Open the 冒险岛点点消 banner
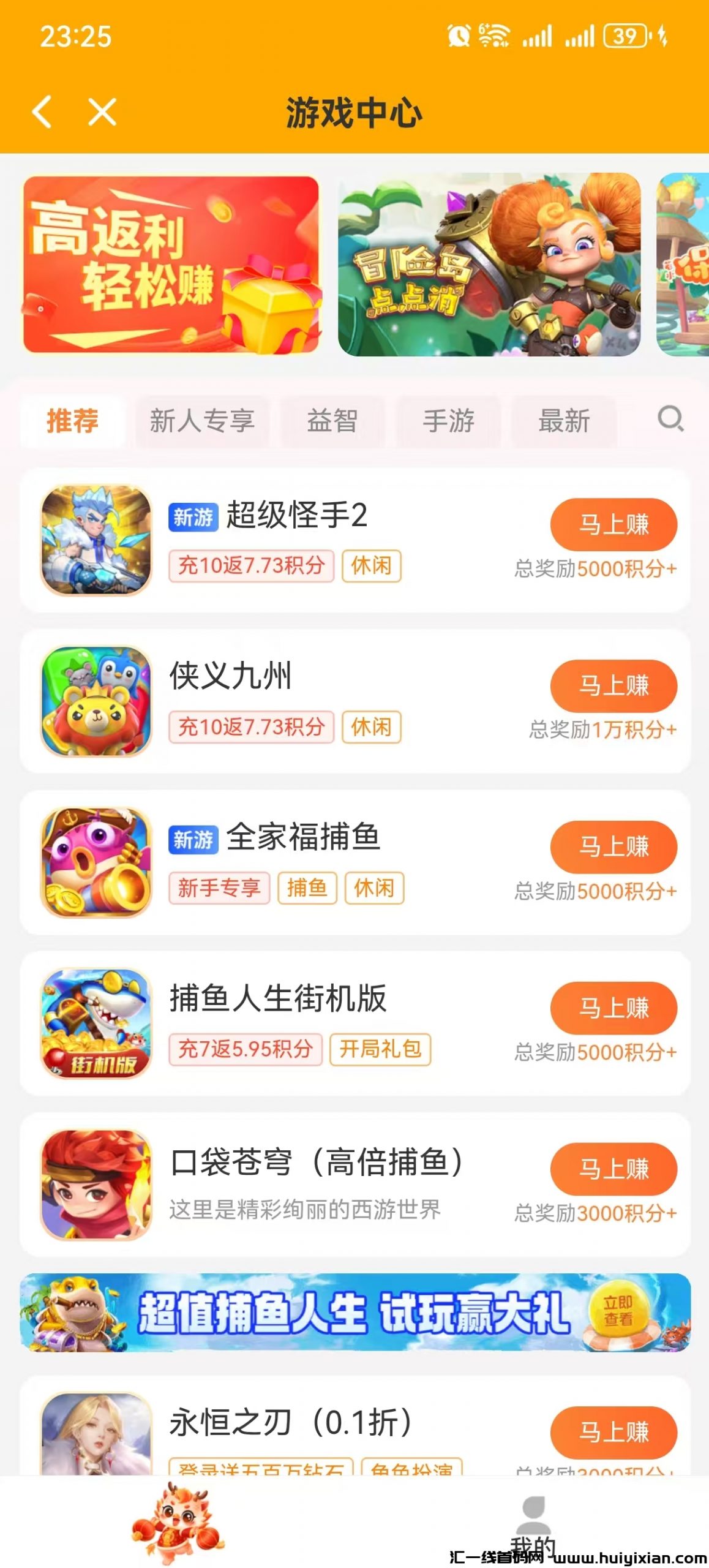 click(x=490, y=266)
